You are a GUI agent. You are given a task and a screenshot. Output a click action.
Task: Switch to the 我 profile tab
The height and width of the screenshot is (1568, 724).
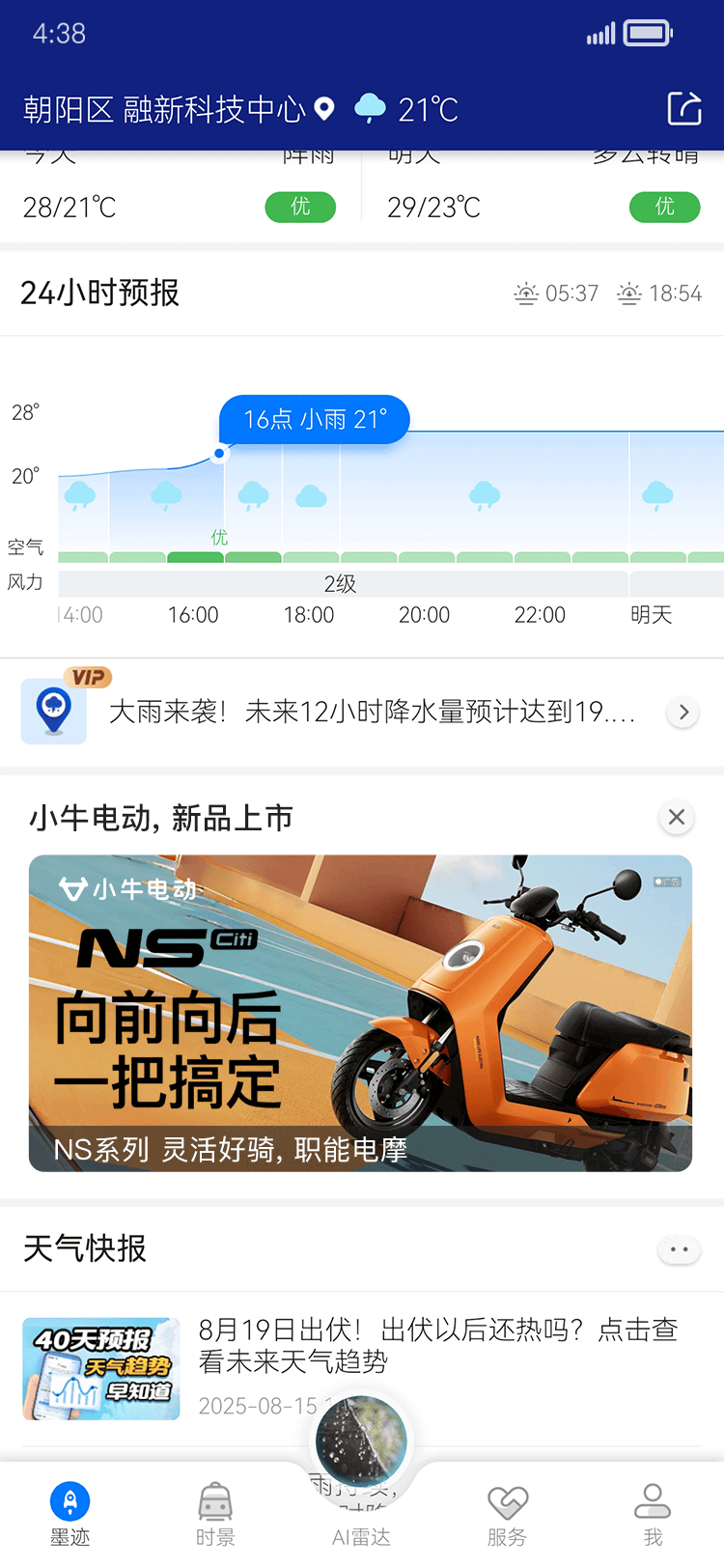coord(653,1514)
